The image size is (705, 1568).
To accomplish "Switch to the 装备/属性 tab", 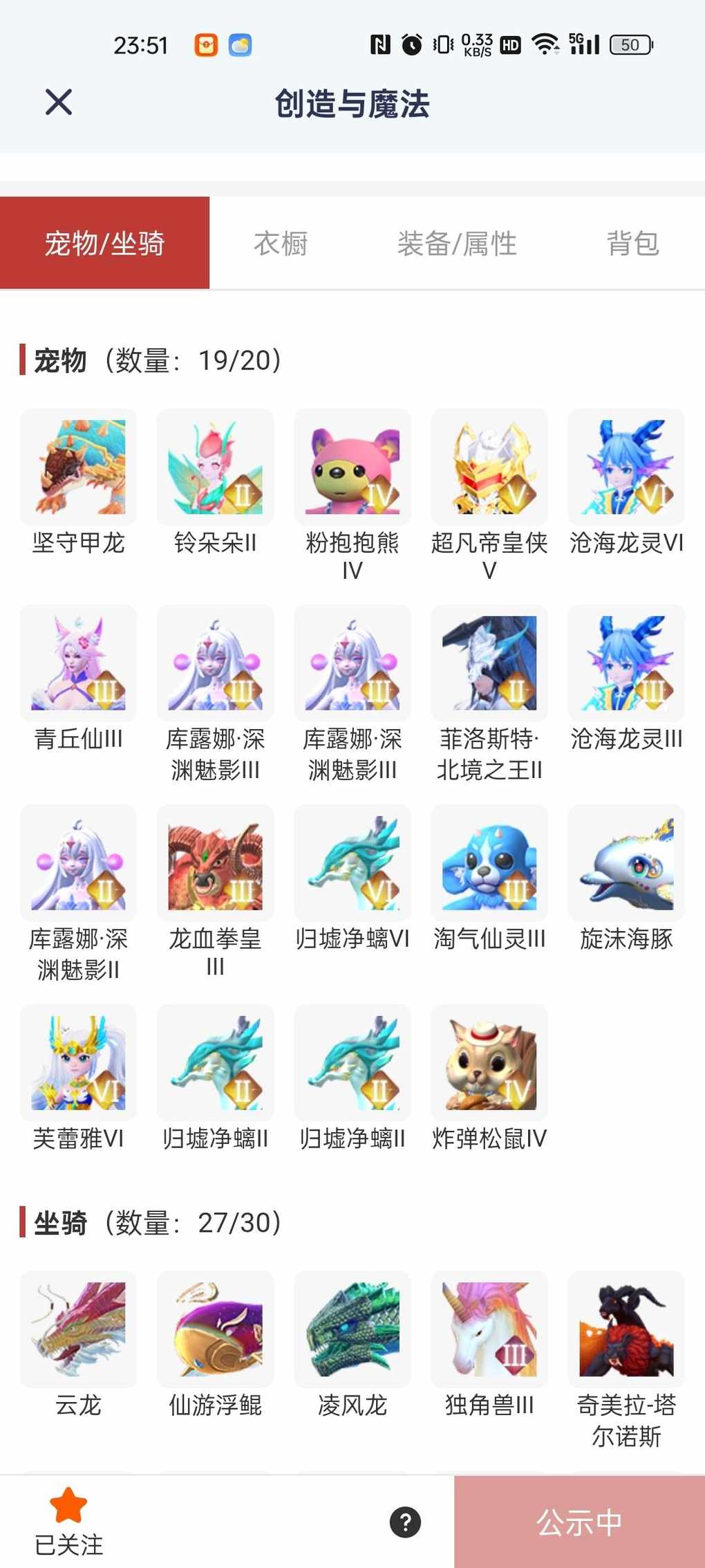I will (457, 243).
